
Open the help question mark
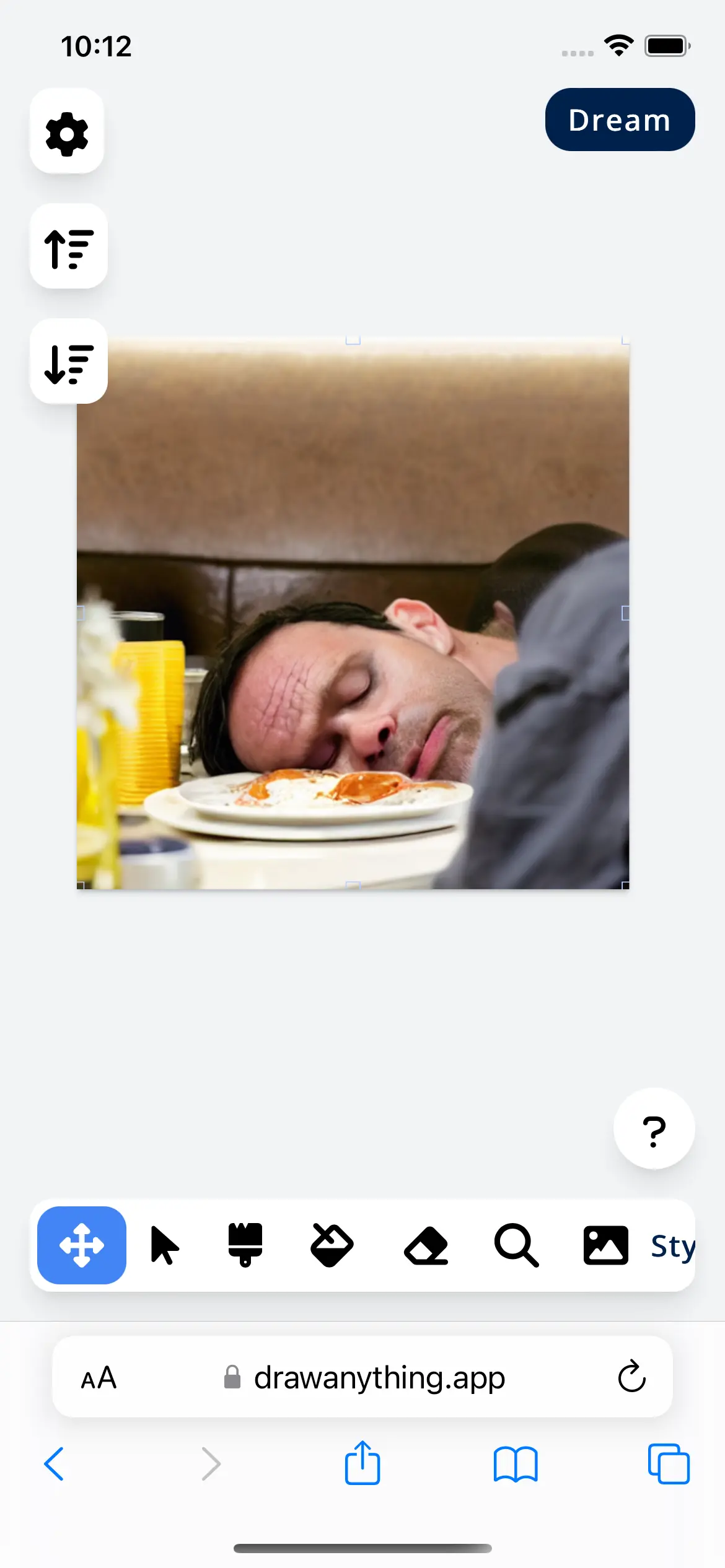click(x=654, y=1129)
